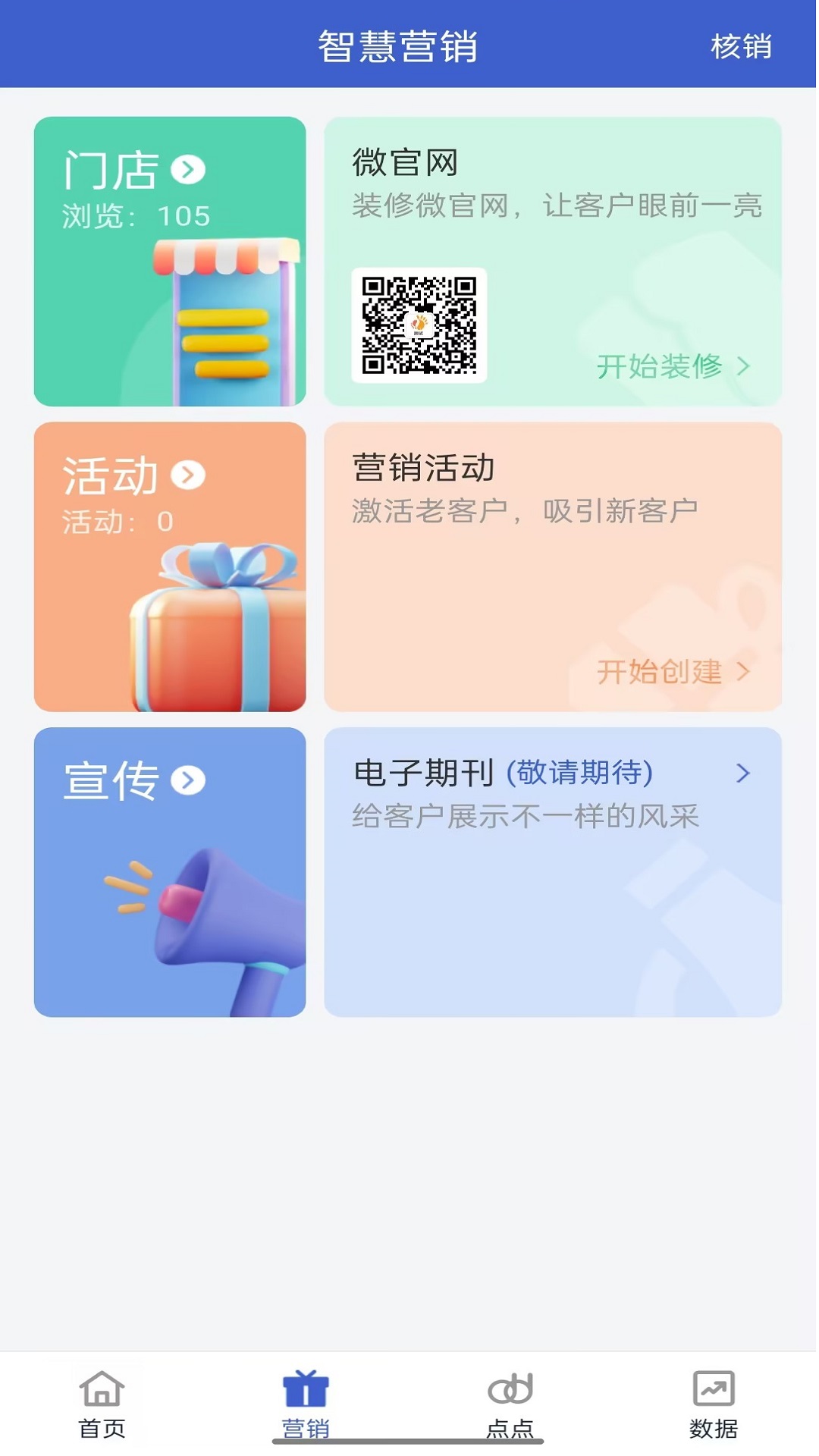Open 核销 in the top bar
Viewport: 819px width, 1456px height.
[x=740, y=46]
